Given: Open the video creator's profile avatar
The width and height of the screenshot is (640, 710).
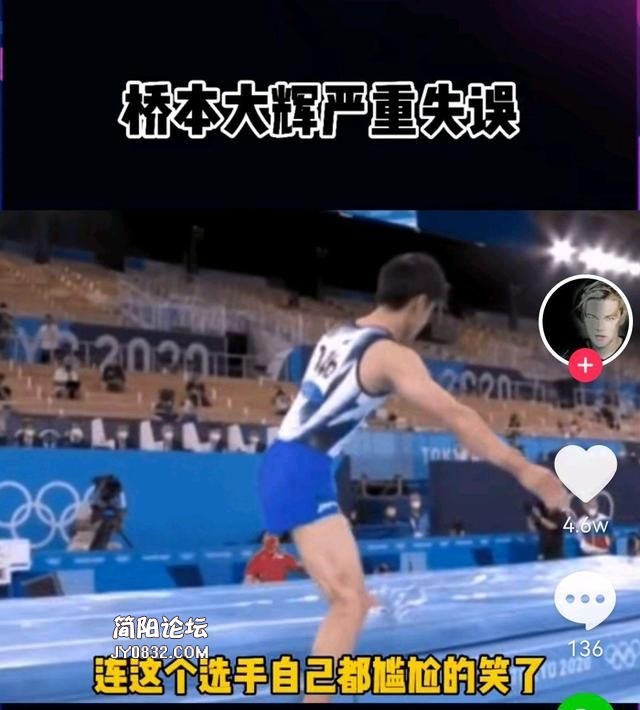Looking at the screenshot, I should click(585, 318).
